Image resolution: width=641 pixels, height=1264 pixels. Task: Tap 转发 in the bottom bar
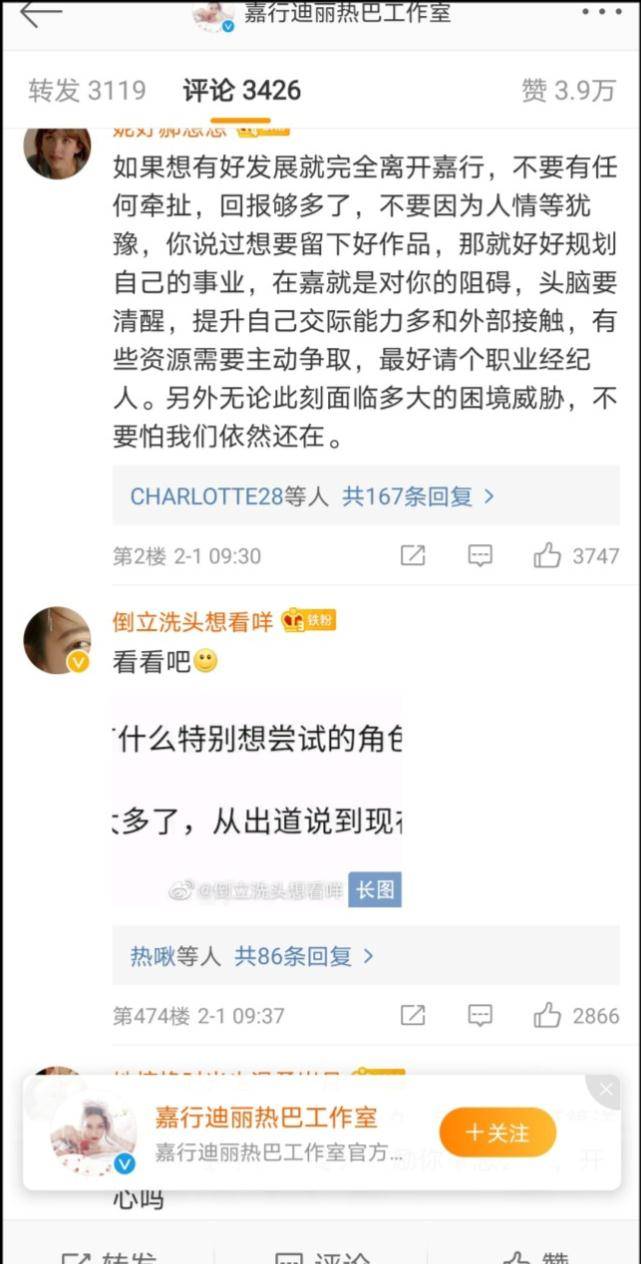coord(110,1256)
